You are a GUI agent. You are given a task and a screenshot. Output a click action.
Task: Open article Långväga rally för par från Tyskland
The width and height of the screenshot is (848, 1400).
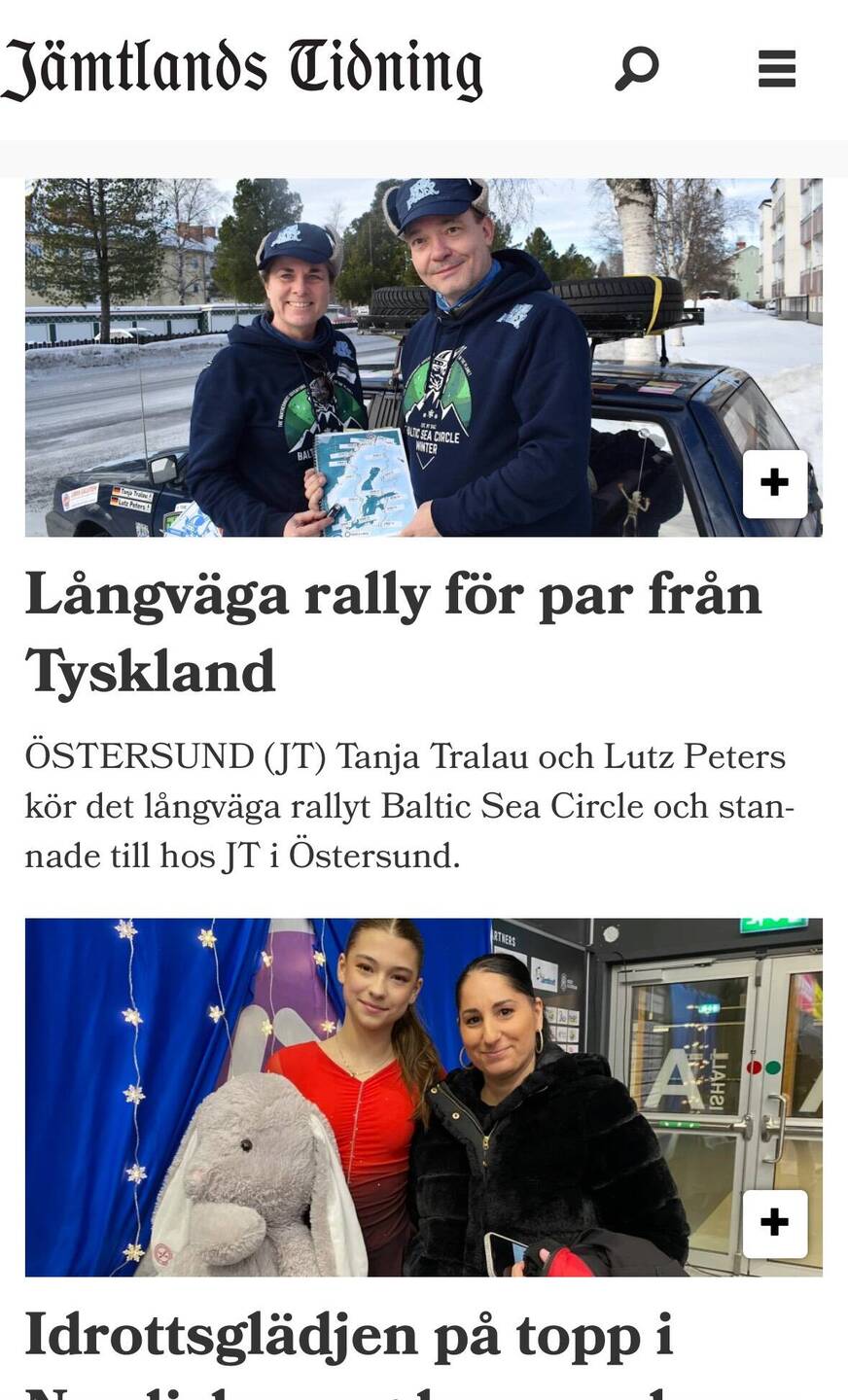coord(393,632)
